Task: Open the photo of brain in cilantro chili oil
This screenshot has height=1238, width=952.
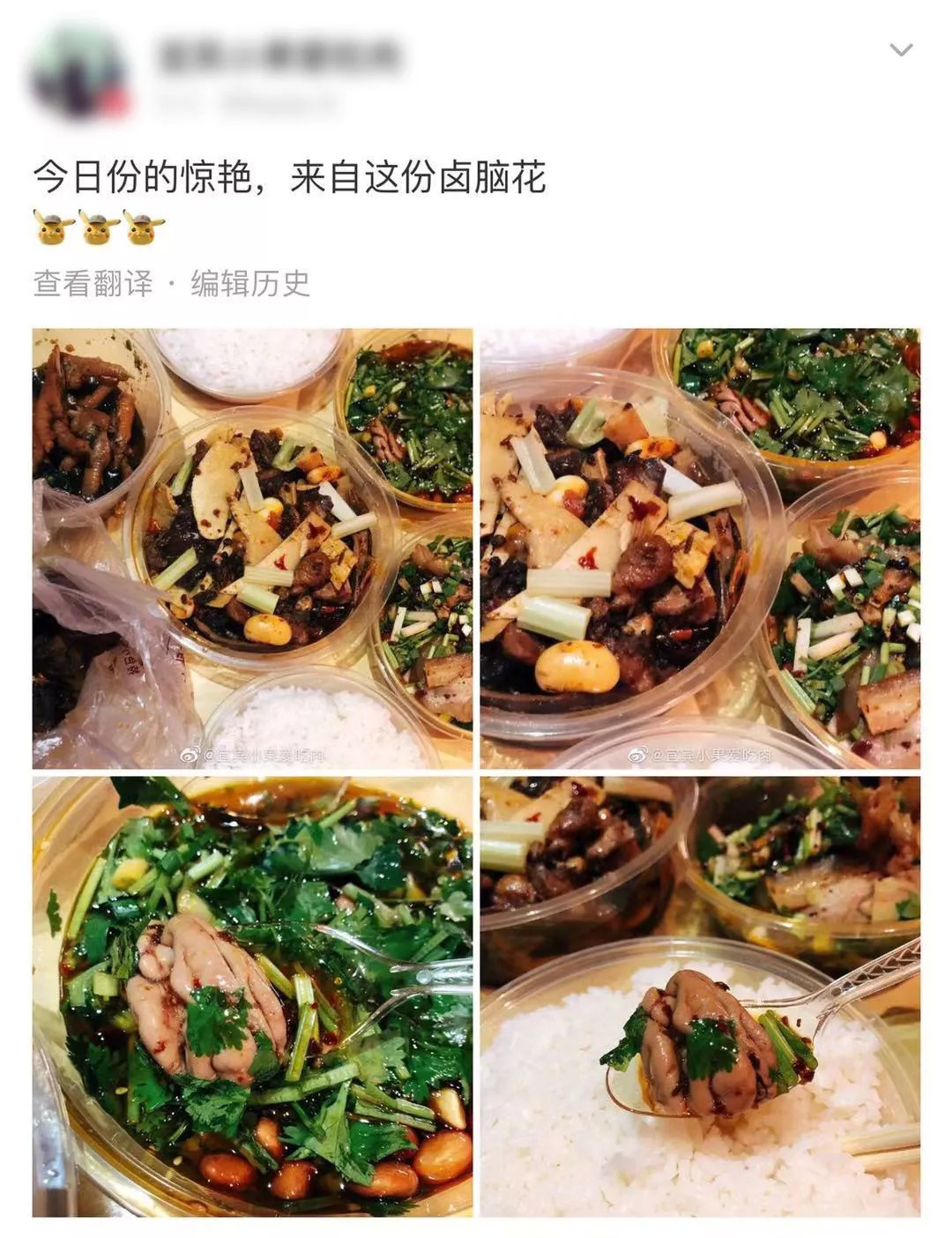Action: point(252,996)
